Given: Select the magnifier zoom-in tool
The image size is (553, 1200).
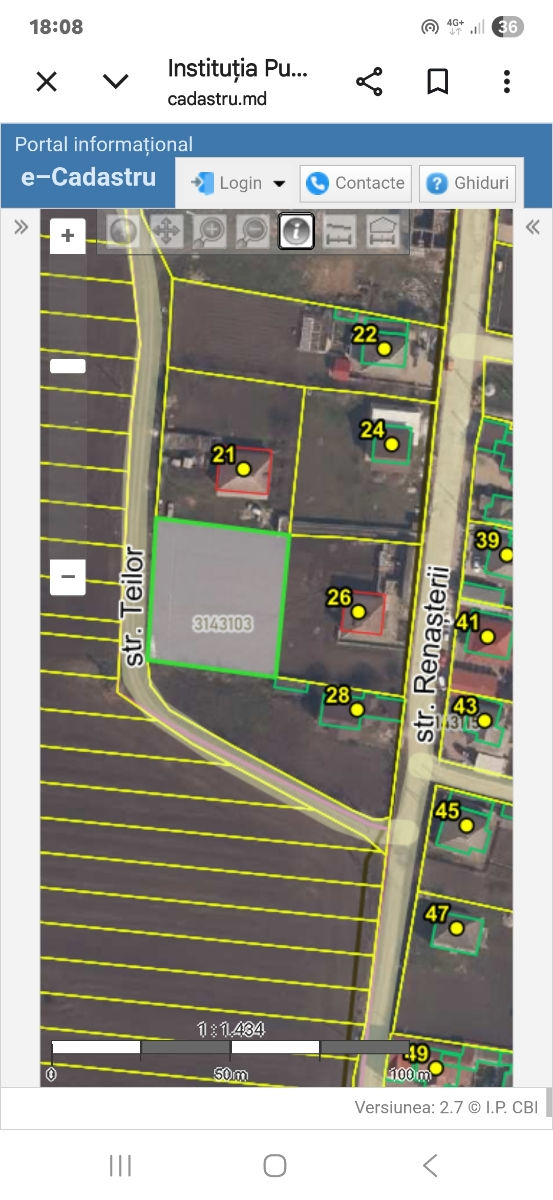Looking at the screenshot, I should pos(210,232).
